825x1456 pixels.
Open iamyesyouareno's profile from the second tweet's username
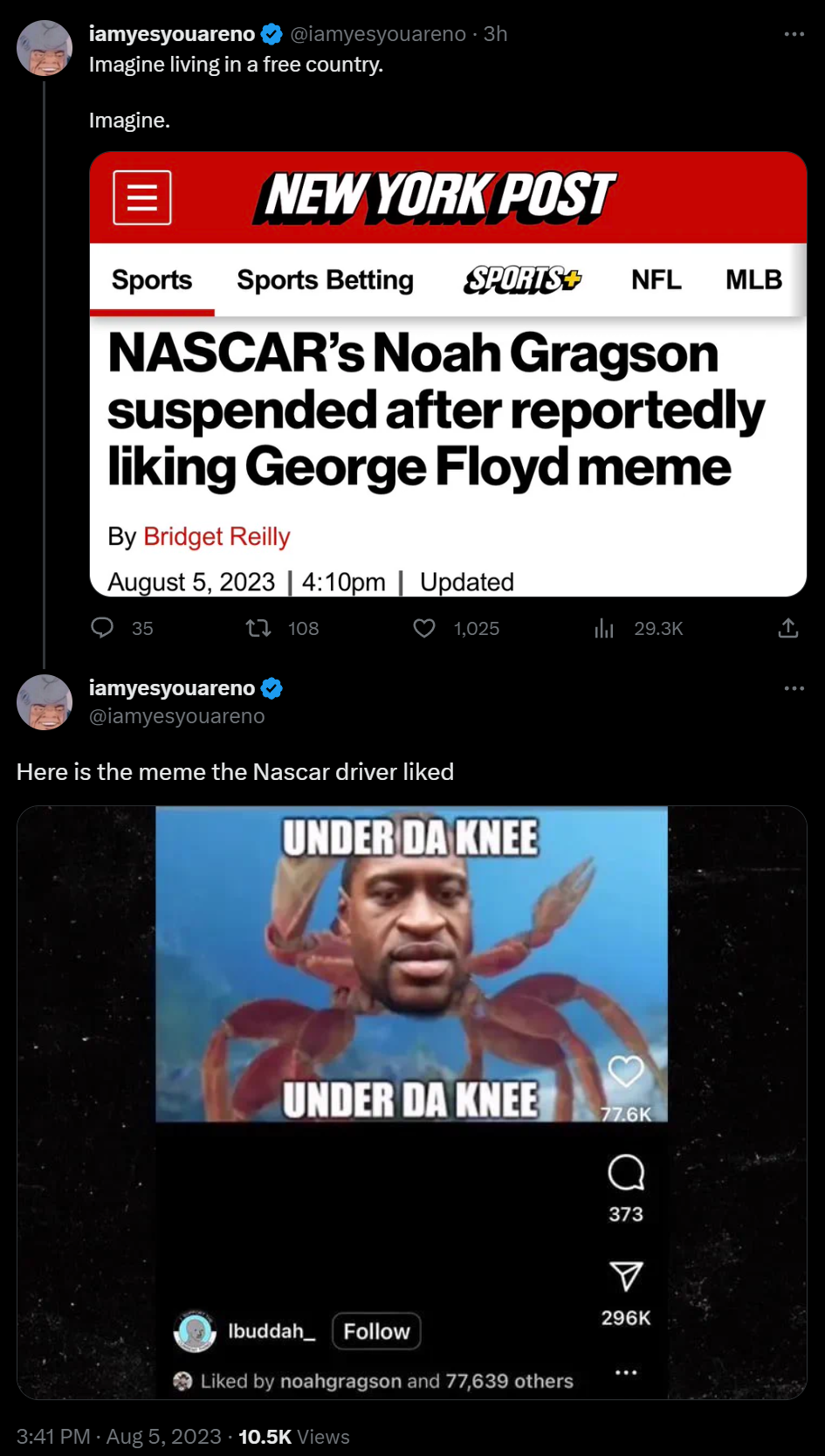pos(172,688)
